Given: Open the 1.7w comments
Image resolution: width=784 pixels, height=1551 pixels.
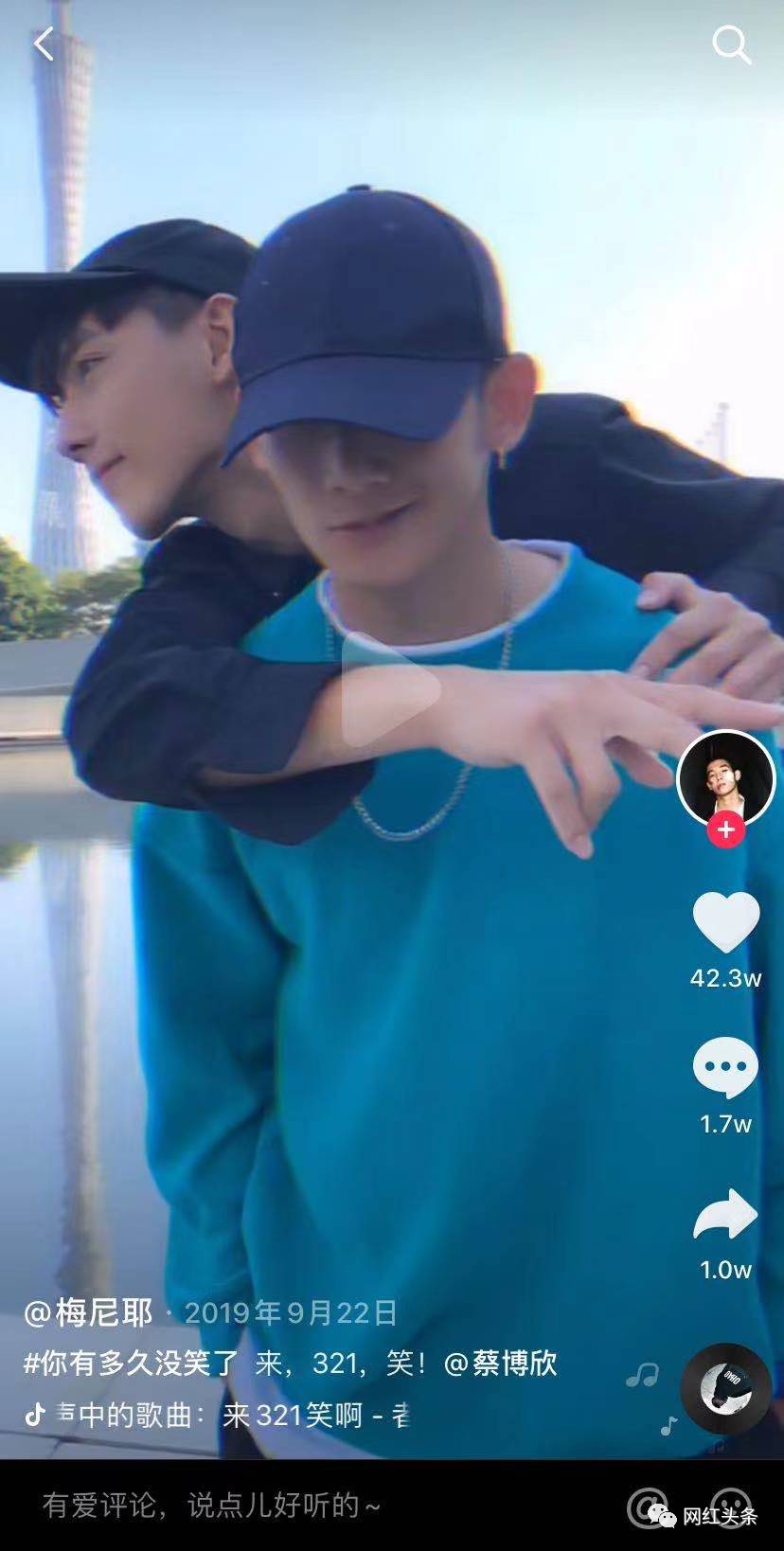Looking at the screenshot, I should coord(726,1067).
